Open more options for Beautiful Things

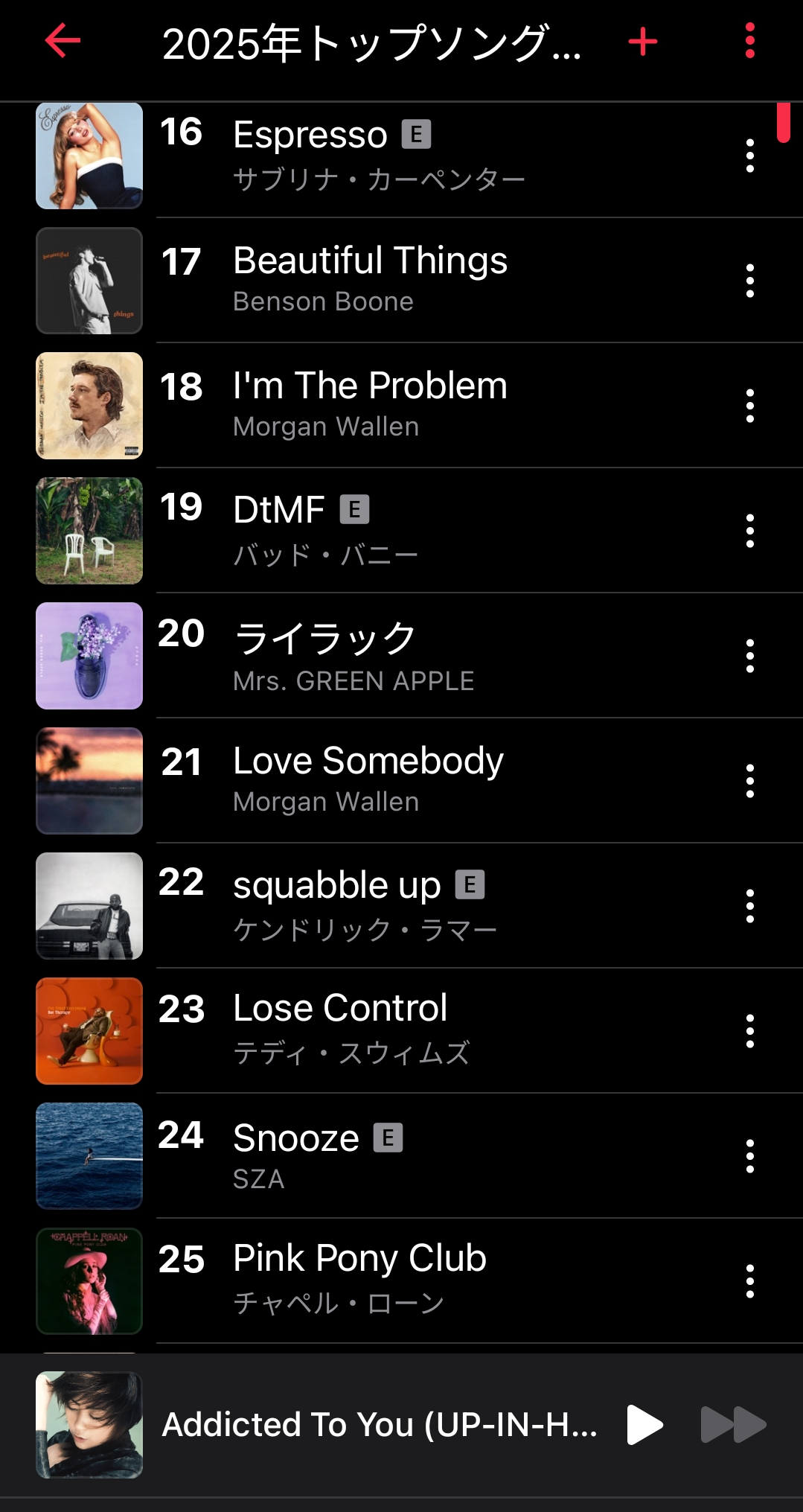coord(749,281)
